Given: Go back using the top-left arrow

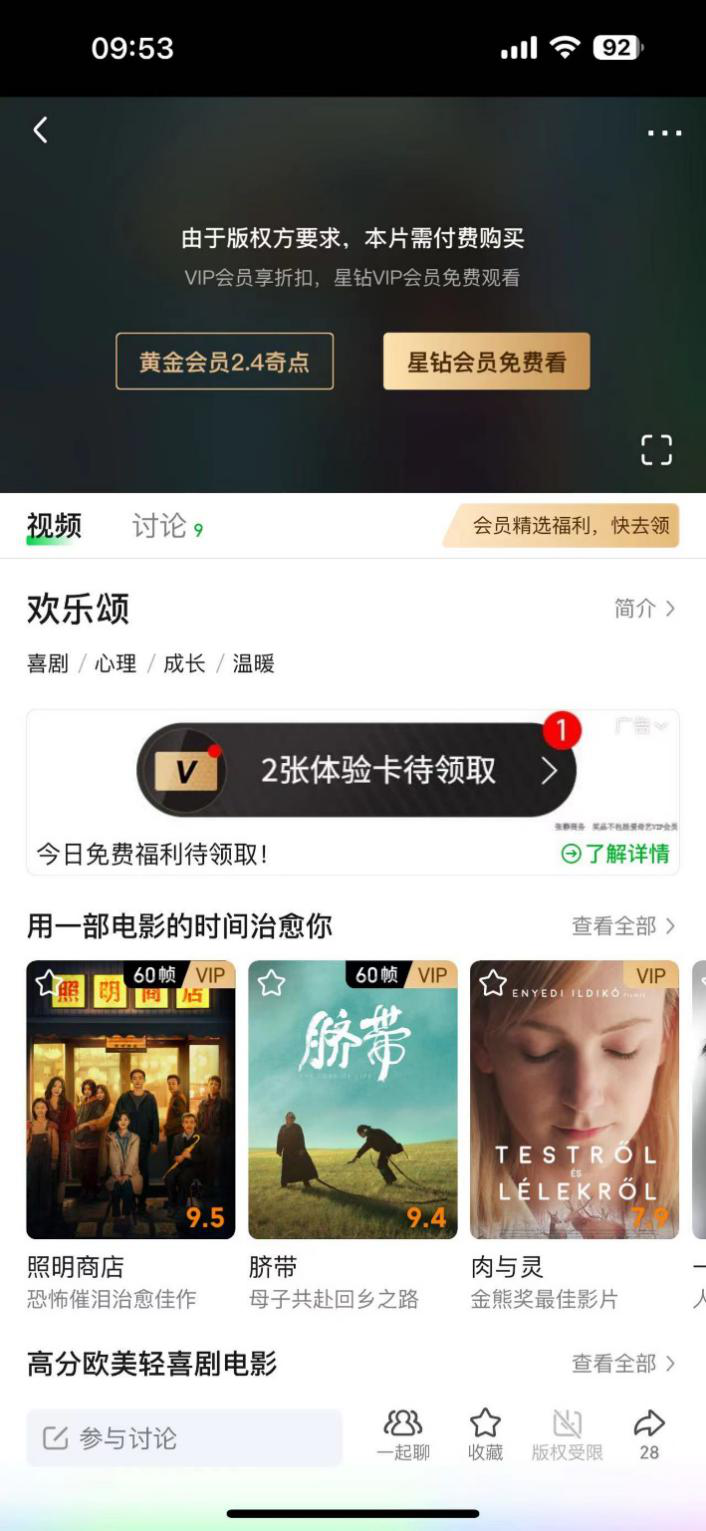Looking at the screenshot, I should [x=40, y=130].
